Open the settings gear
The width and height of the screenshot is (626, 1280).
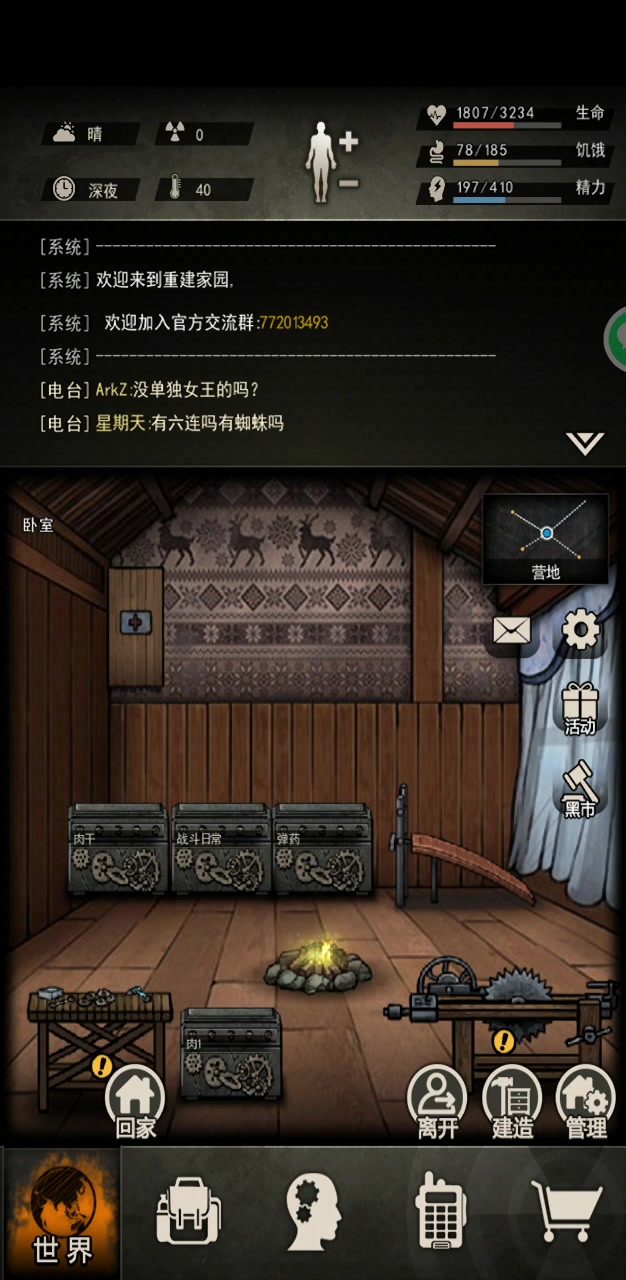(x=581, y=630)
